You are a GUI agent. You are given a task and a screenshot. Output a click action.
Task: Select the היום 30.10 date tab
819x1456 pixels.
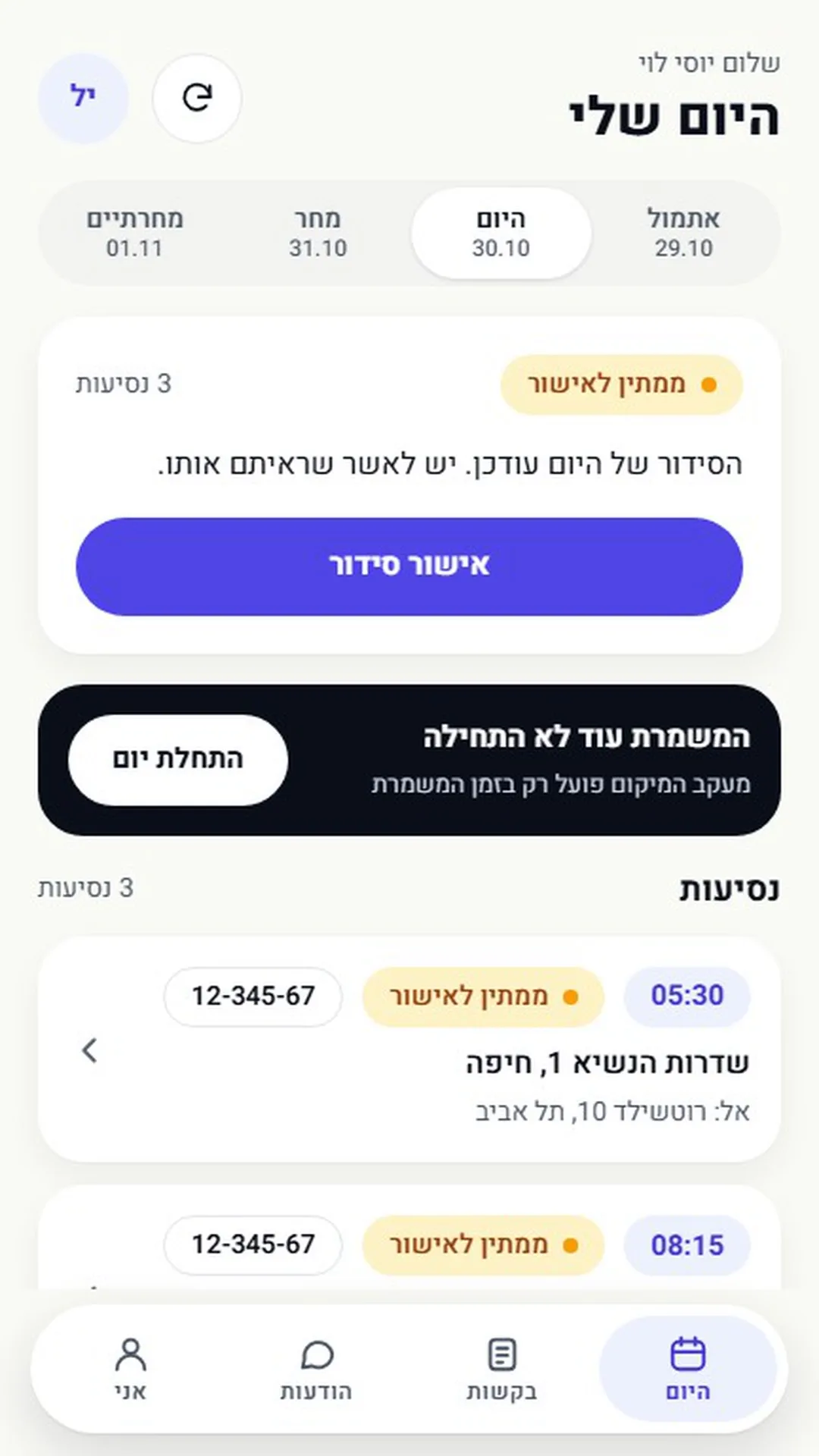[500, 232]
